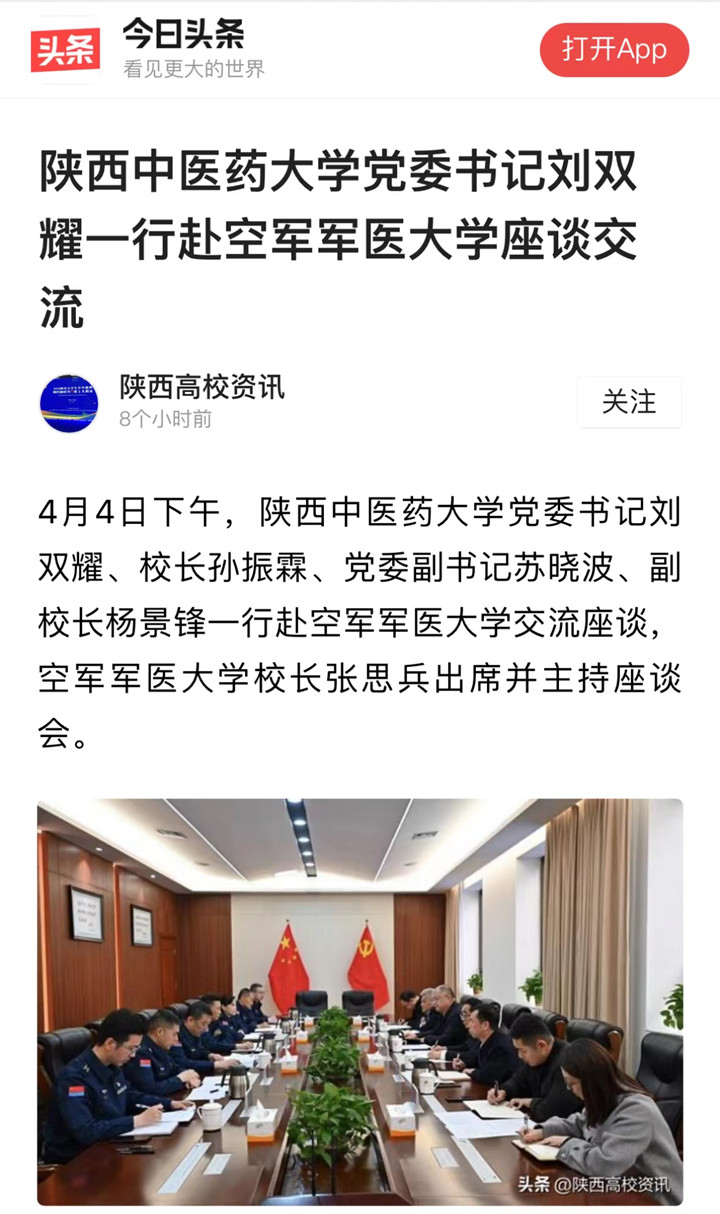Open 陕西高校资讯 author avatar
The image size is (720, 1214).
click(x=69, y=403)
